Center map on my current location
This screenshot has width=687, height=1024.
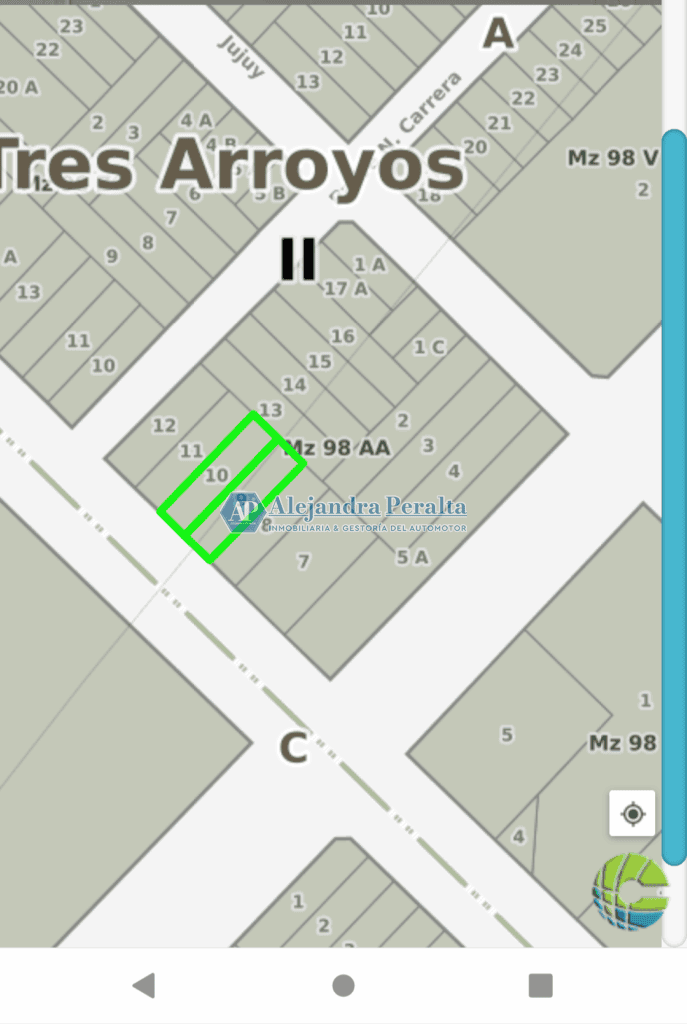coord(632,814)
